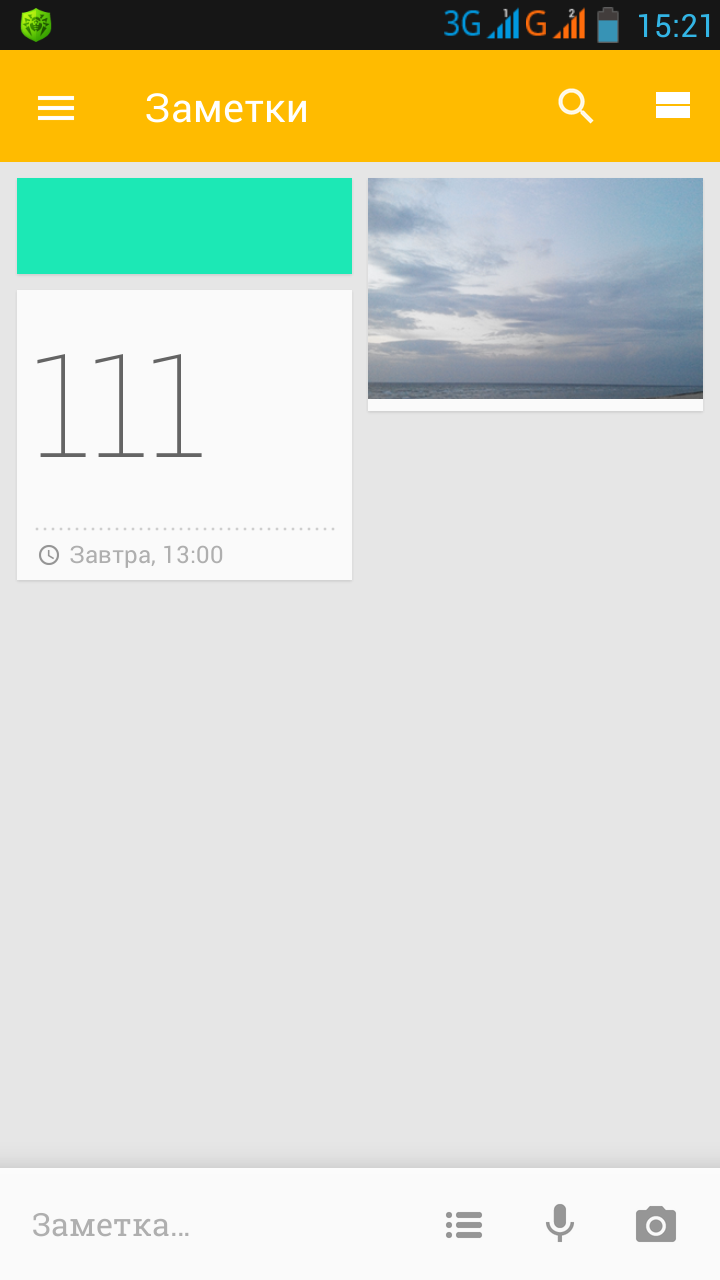
Task: Open the navigation drawer menu
Action: point(56,107)
